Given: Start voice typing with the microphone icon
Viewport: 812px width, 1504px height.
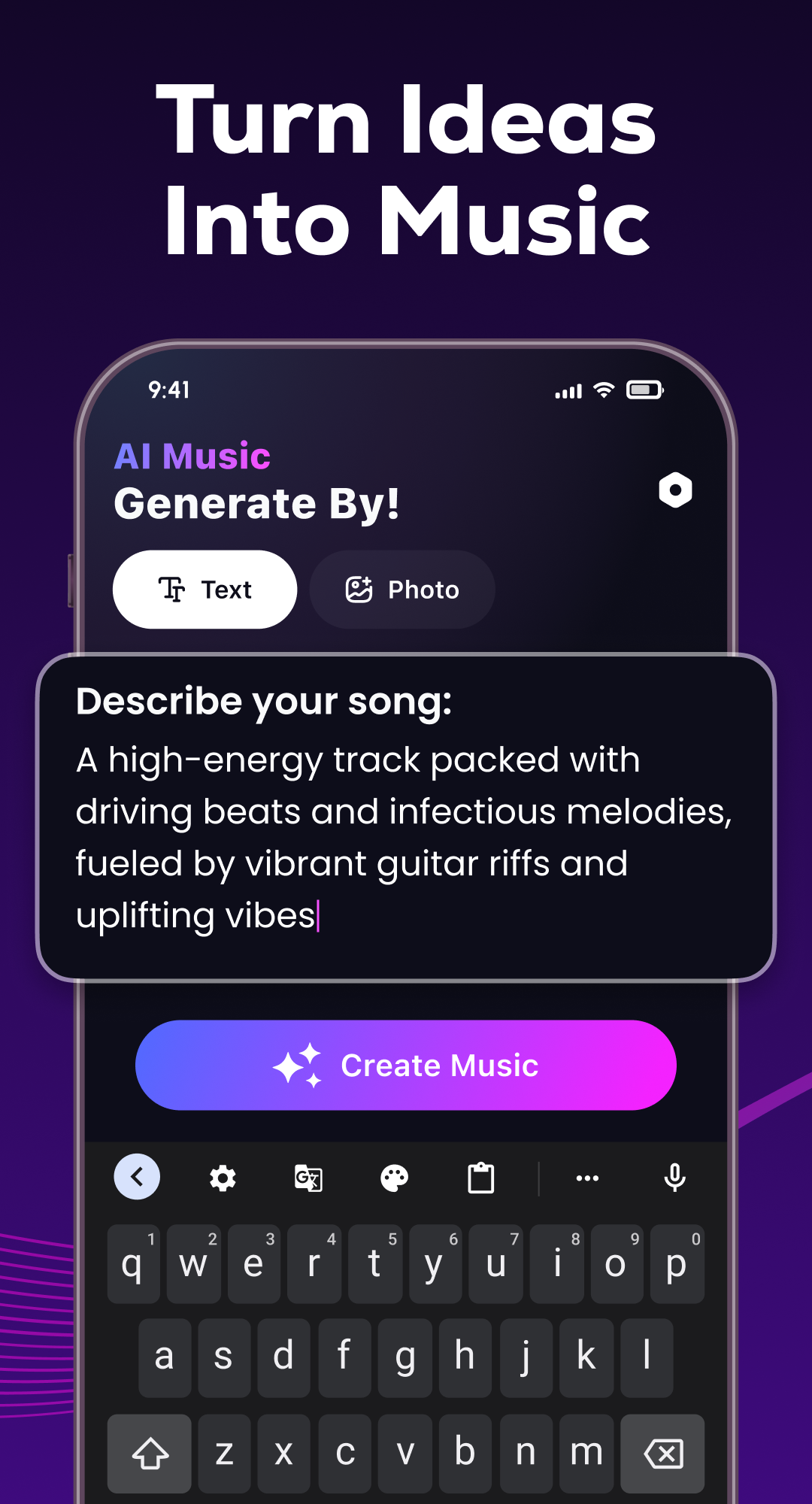Looking at the screenshot, I should click(674, 1177).
